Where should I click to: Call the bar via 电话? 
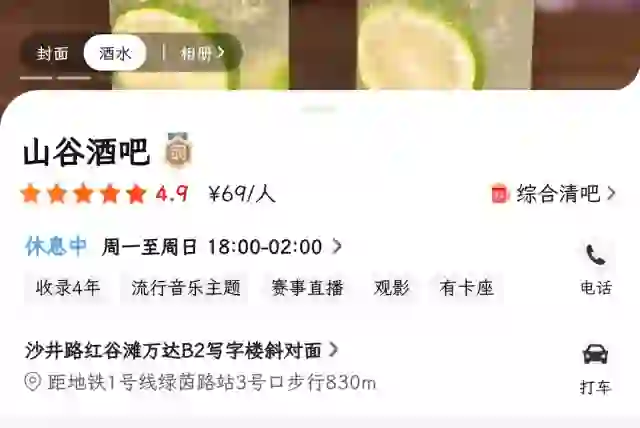point(595,269)
